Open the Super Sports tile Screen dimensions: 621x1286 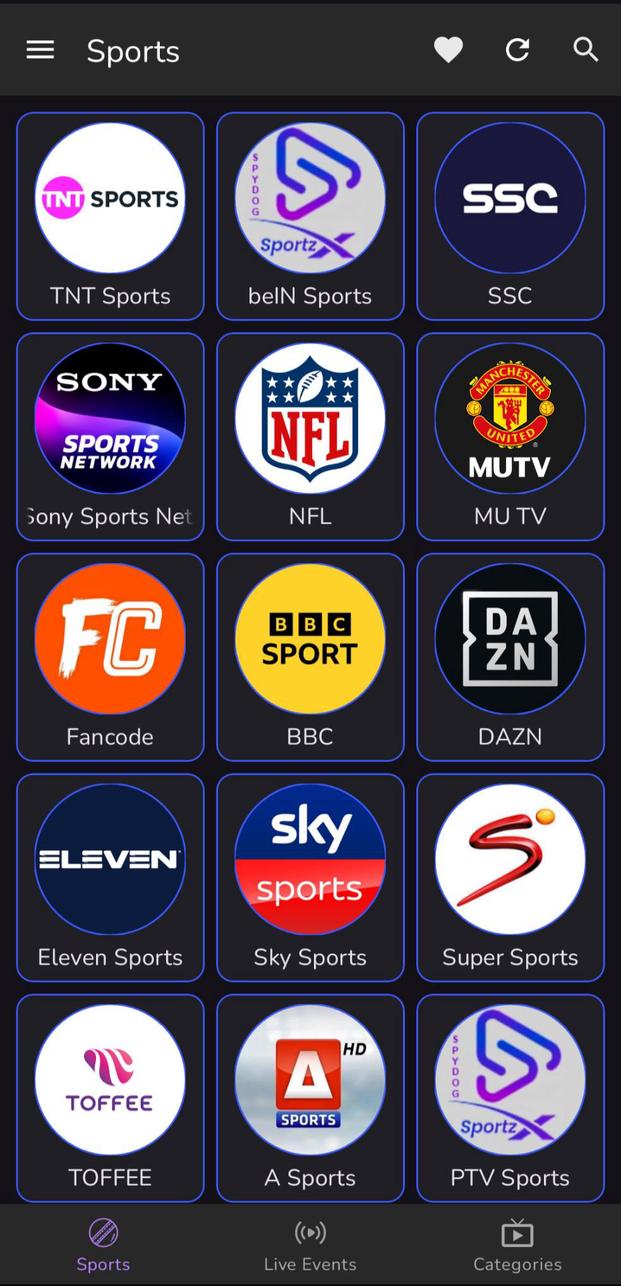click(510, 876)
